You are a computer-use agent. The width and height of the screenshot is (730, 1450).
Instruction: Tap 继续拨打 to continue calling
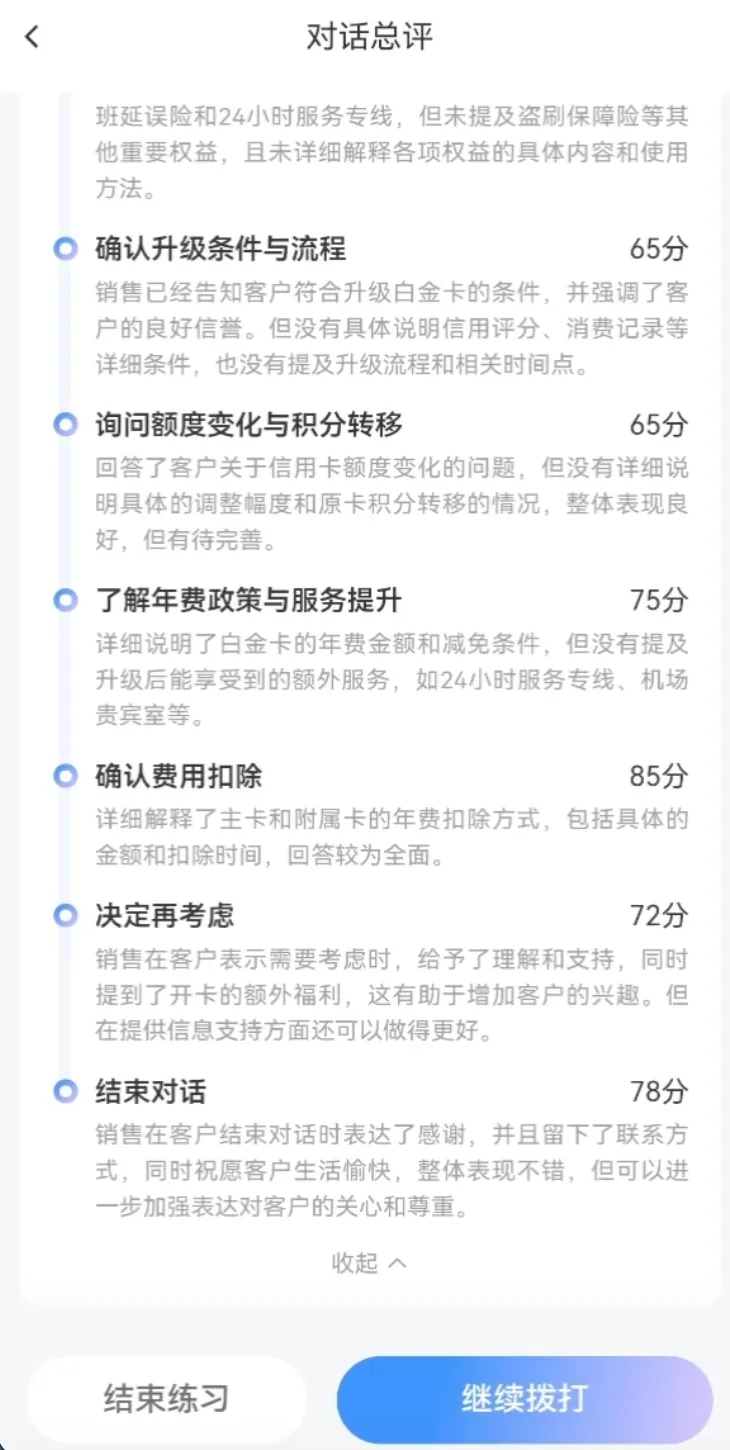[x=524, y=1399]
